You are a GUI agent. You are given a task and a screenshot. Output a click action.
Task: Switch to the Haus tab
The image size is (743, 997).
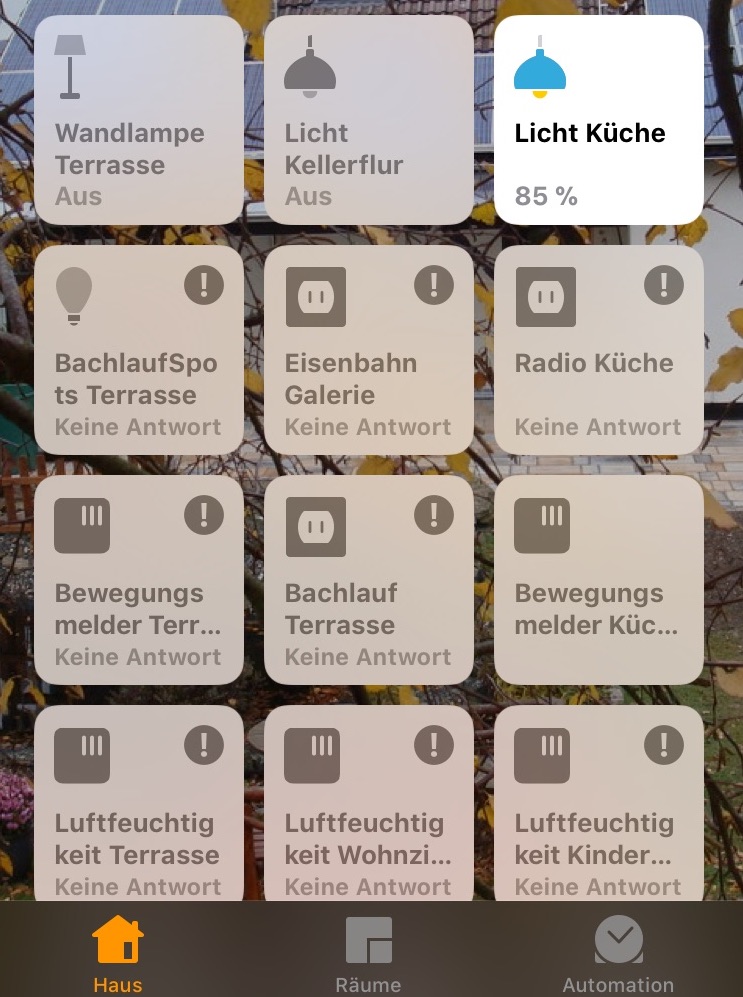pyautogui.click(x=118, y=952)
